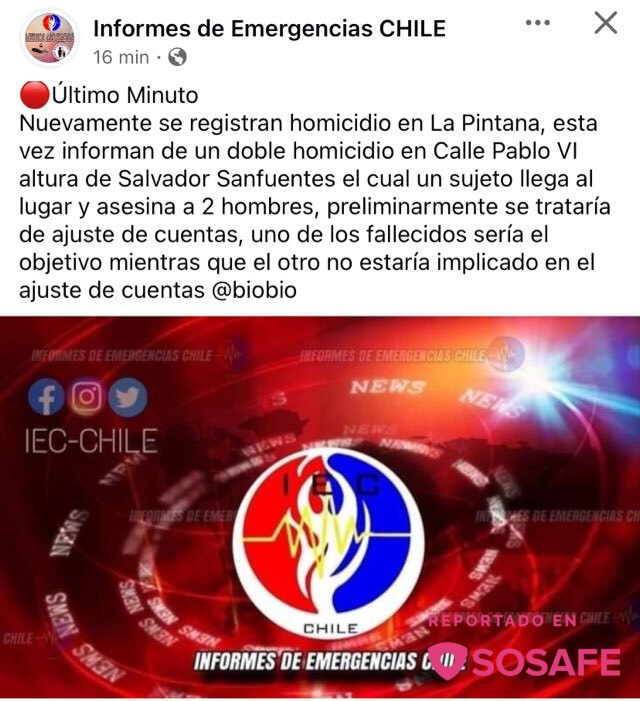This screenshot has height=701, width=640.
Task: Dismiss the post with the X button
Action: coord(605,23)
